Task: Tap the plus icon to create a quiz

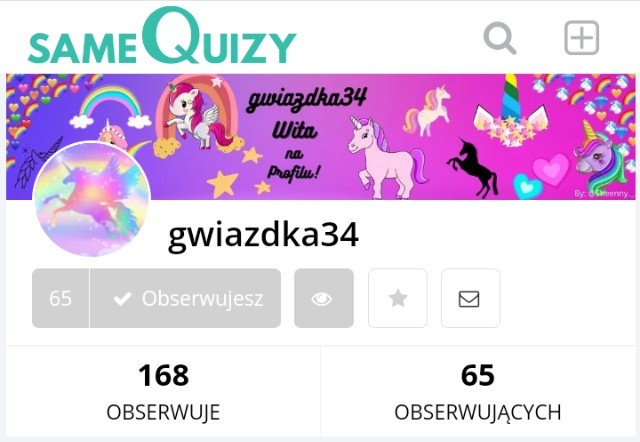Action: point(582,38)
